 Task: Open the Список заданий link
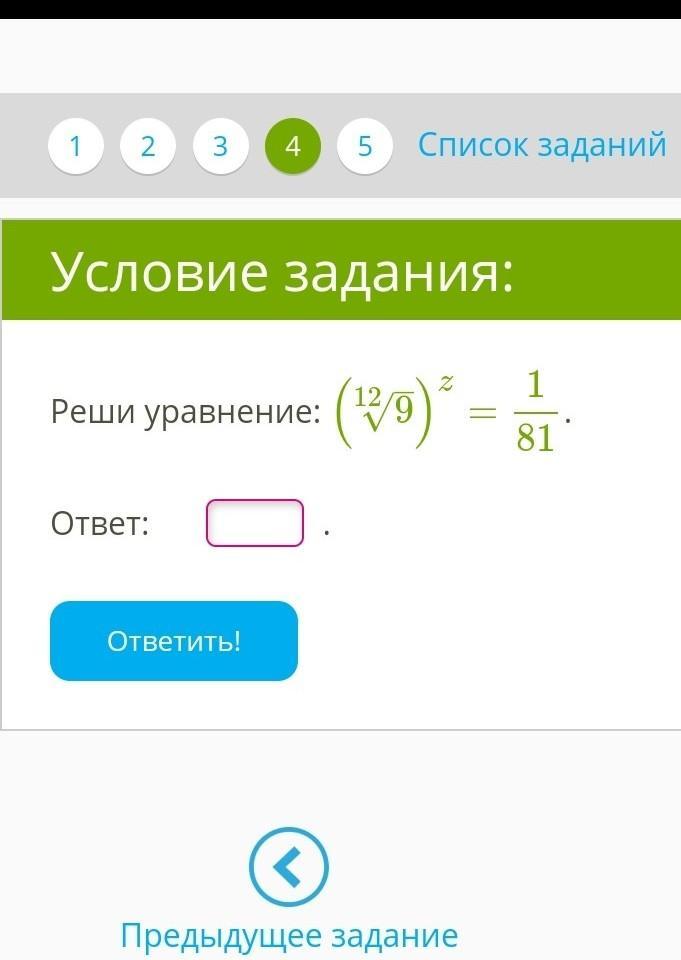541,145
